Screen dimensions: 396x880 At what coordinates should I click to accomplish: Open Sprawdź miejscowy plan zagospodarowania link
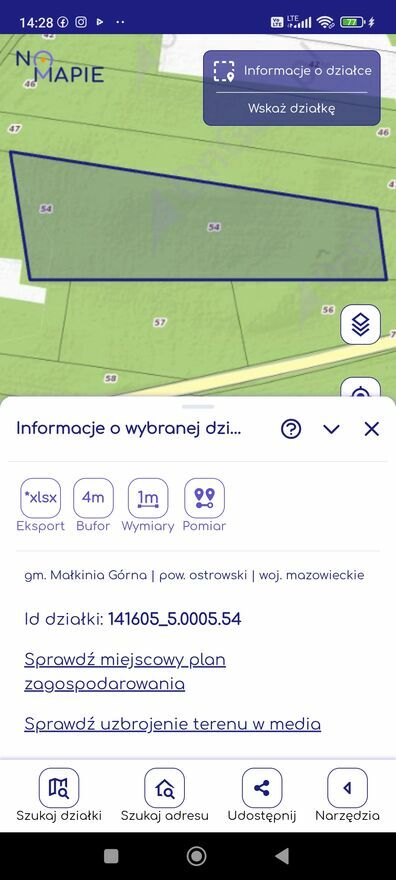click(x=125, y=672)
